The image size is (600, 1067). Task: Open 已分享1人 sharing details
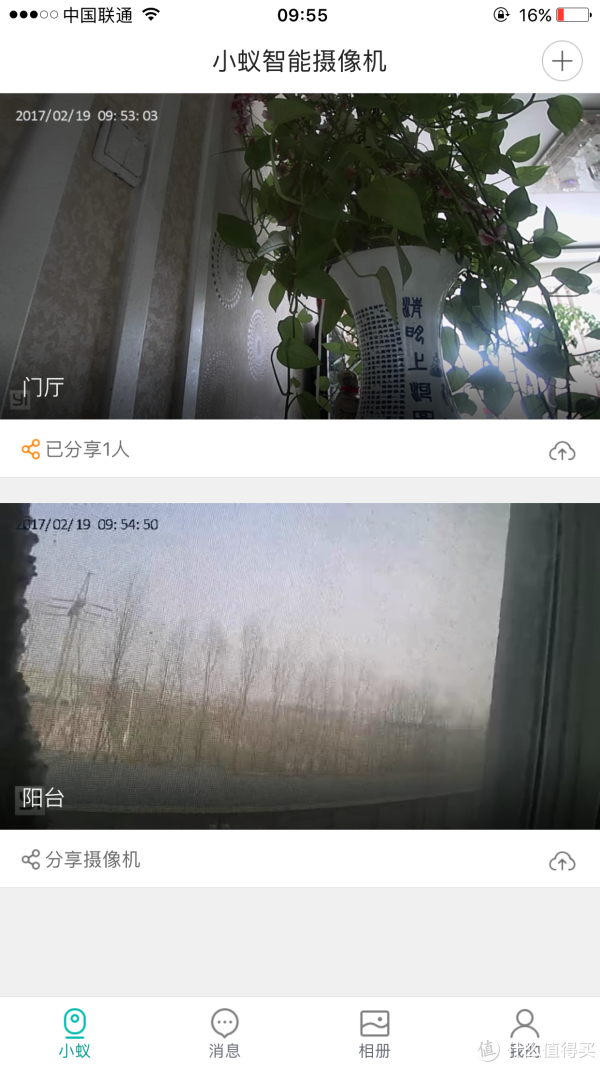tap(75, 449)
